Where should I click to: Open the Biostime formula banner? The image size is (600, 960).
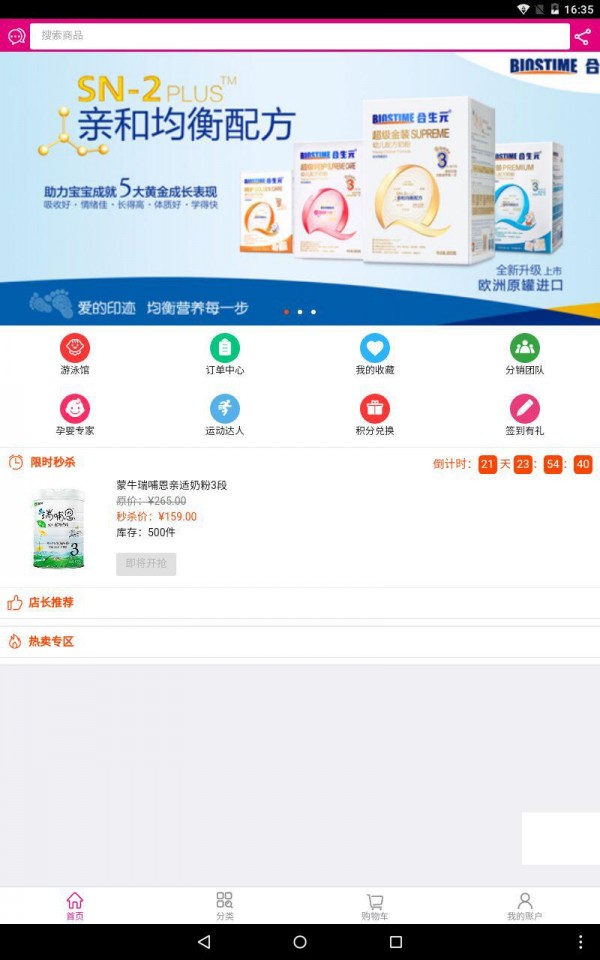click(300, 188)
